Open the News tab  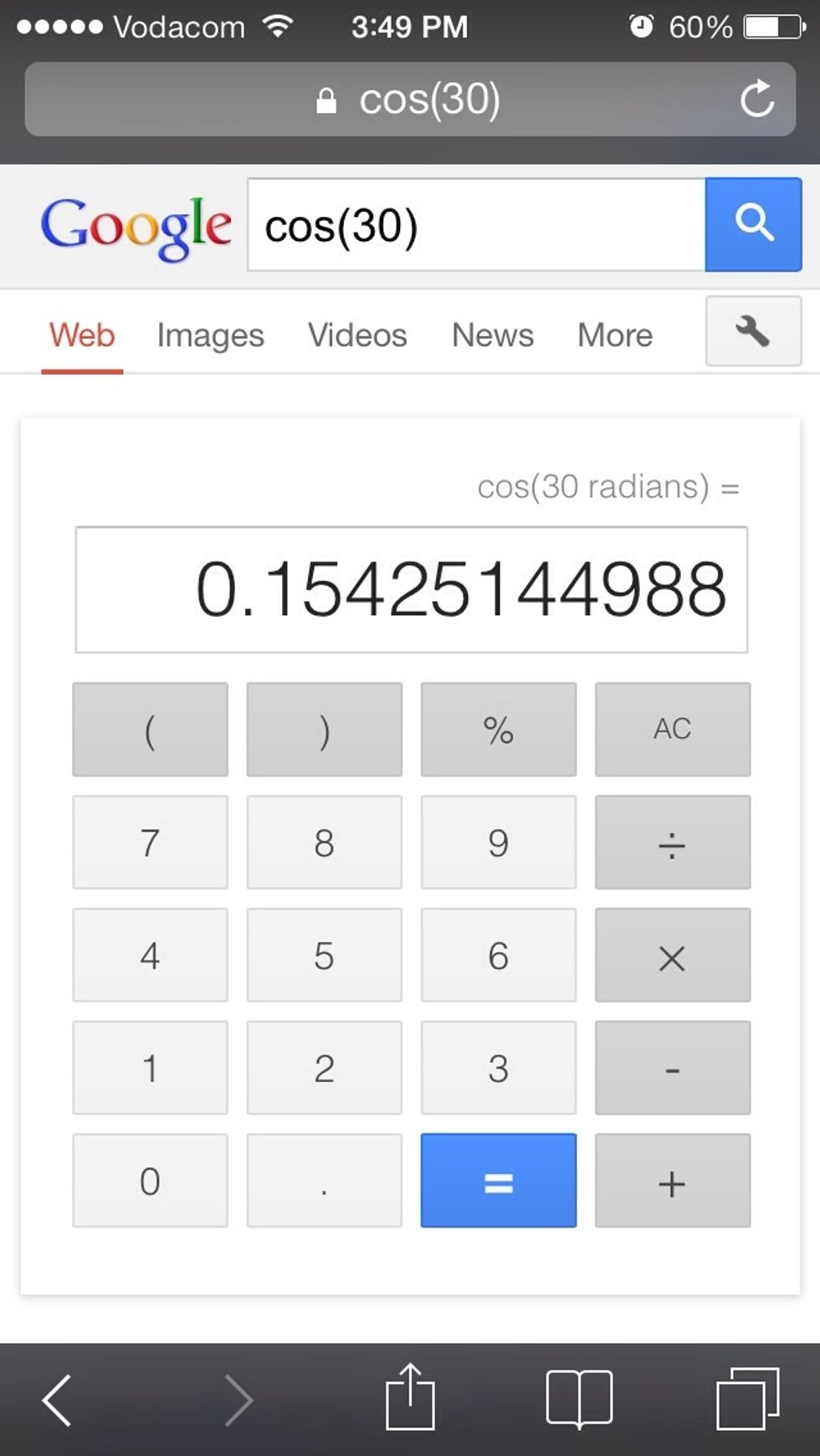coord(492,336)
